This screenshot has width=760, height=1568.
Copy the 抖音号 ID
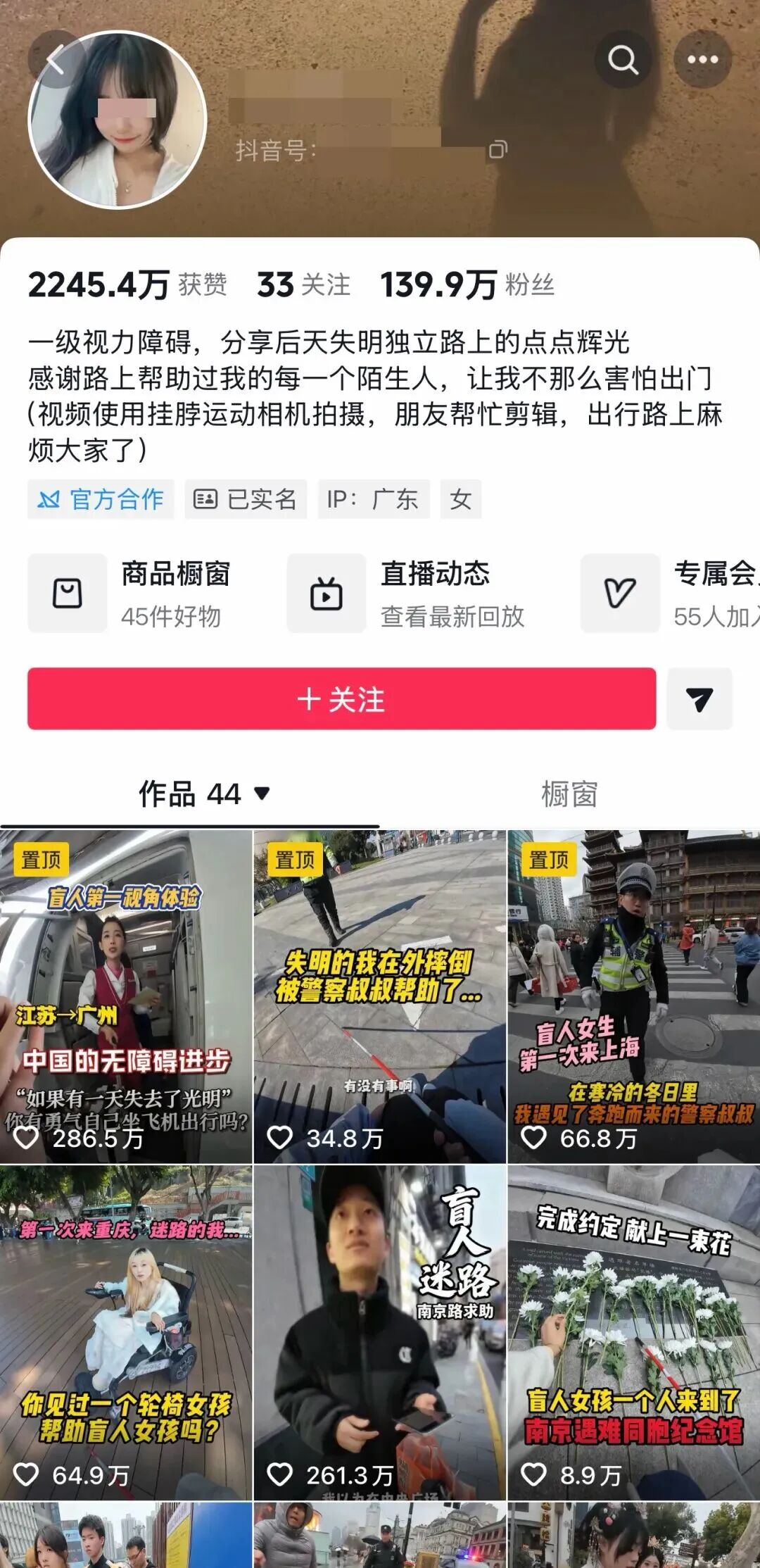pyautogui.click(x=498, y=149)
